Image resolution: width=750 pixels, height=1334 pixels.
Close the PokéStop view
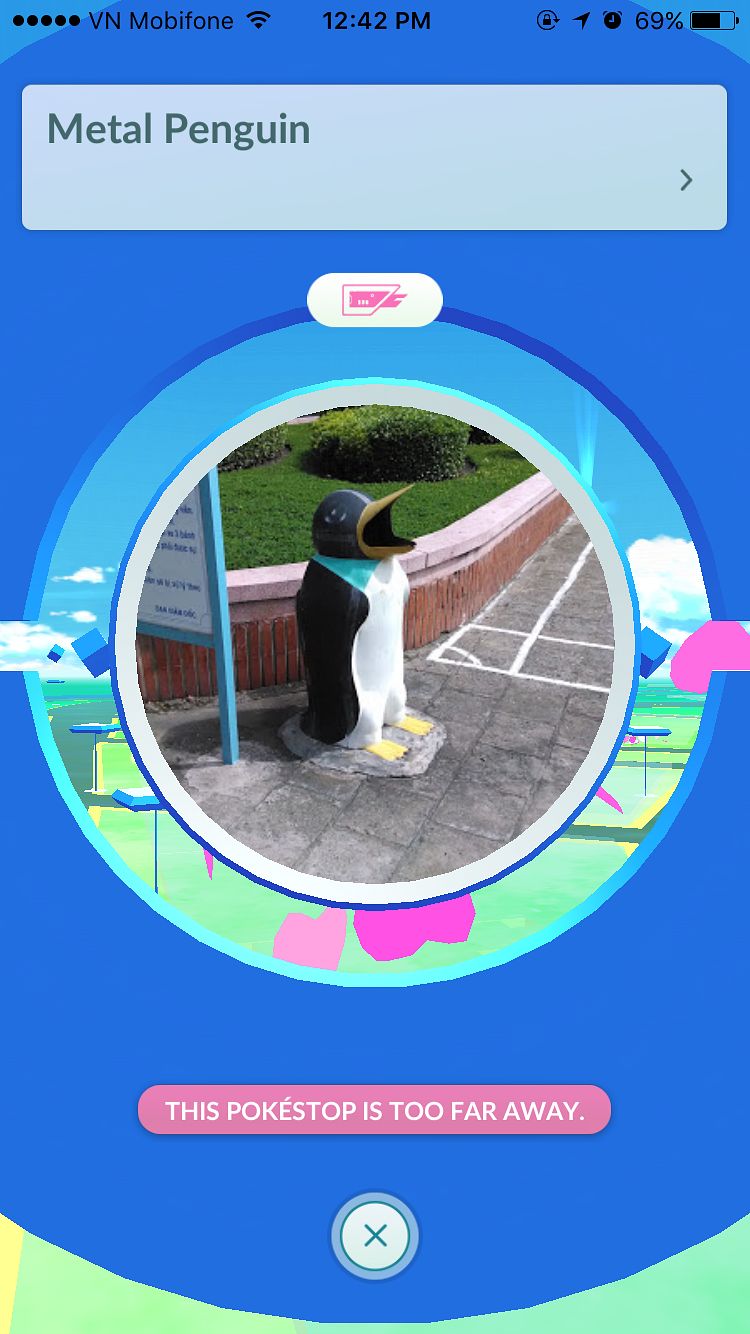[x=375, y=1236]
